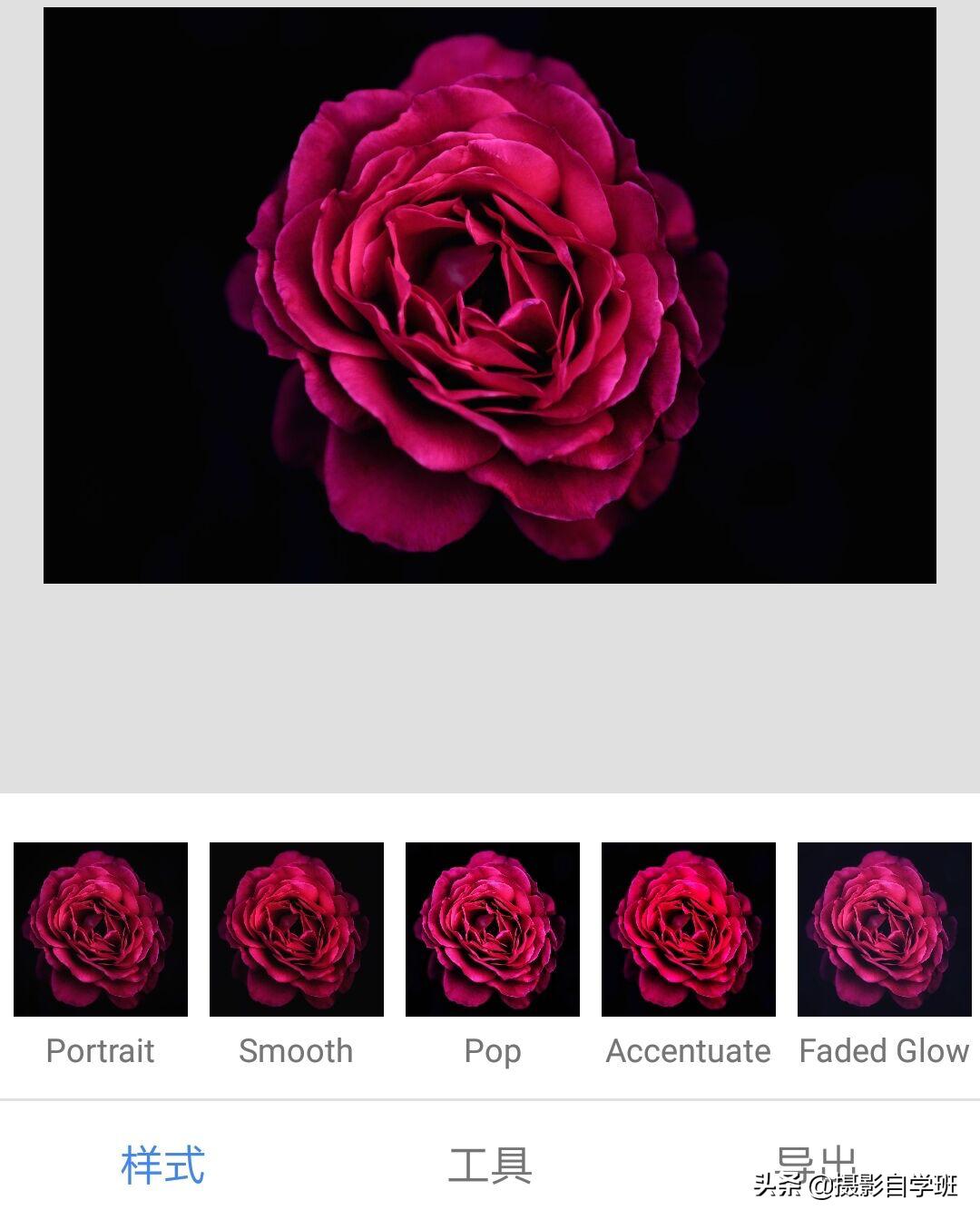Viewport: 980px width, 1220px height.
Task: Apply the Portrait style
Action: point(101,930)
